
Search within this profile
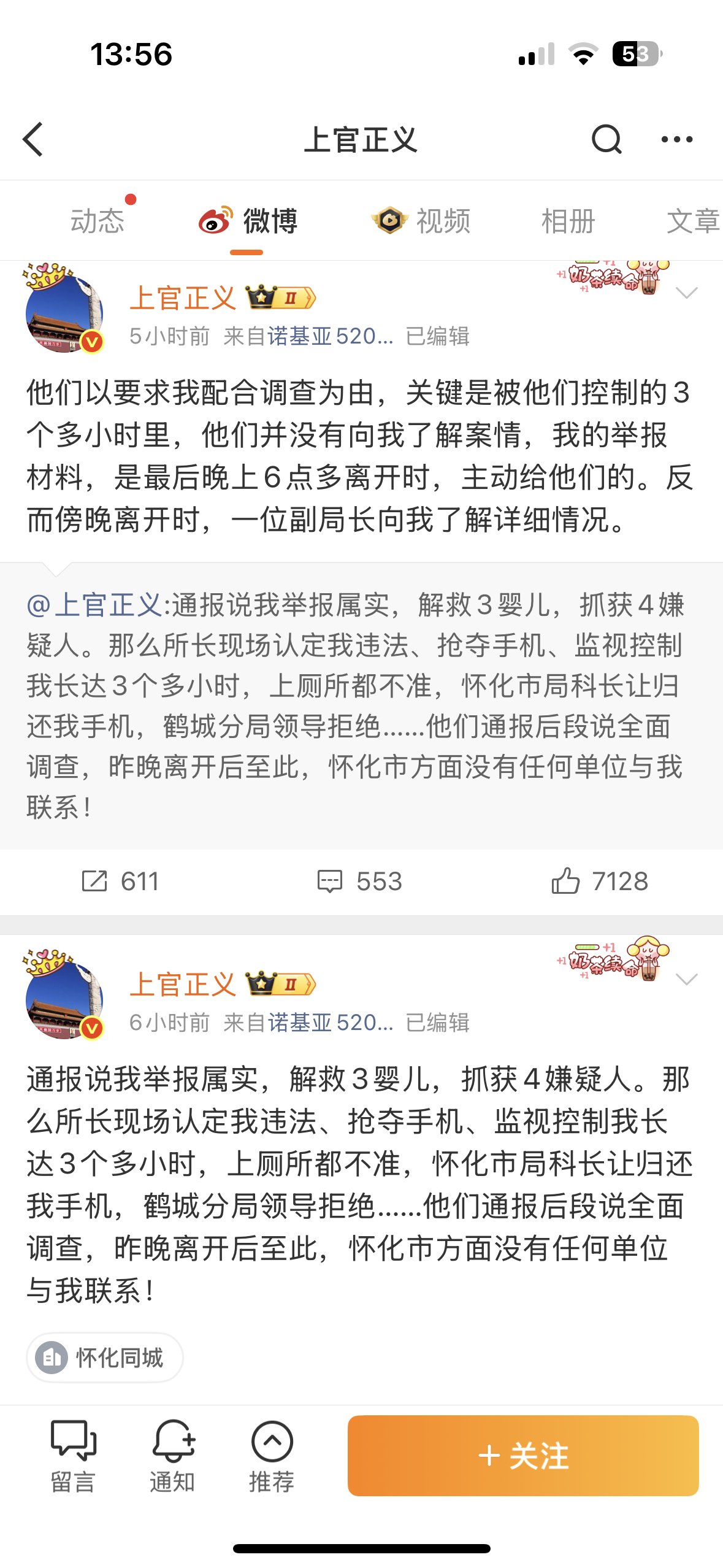(x=606, y=139)
